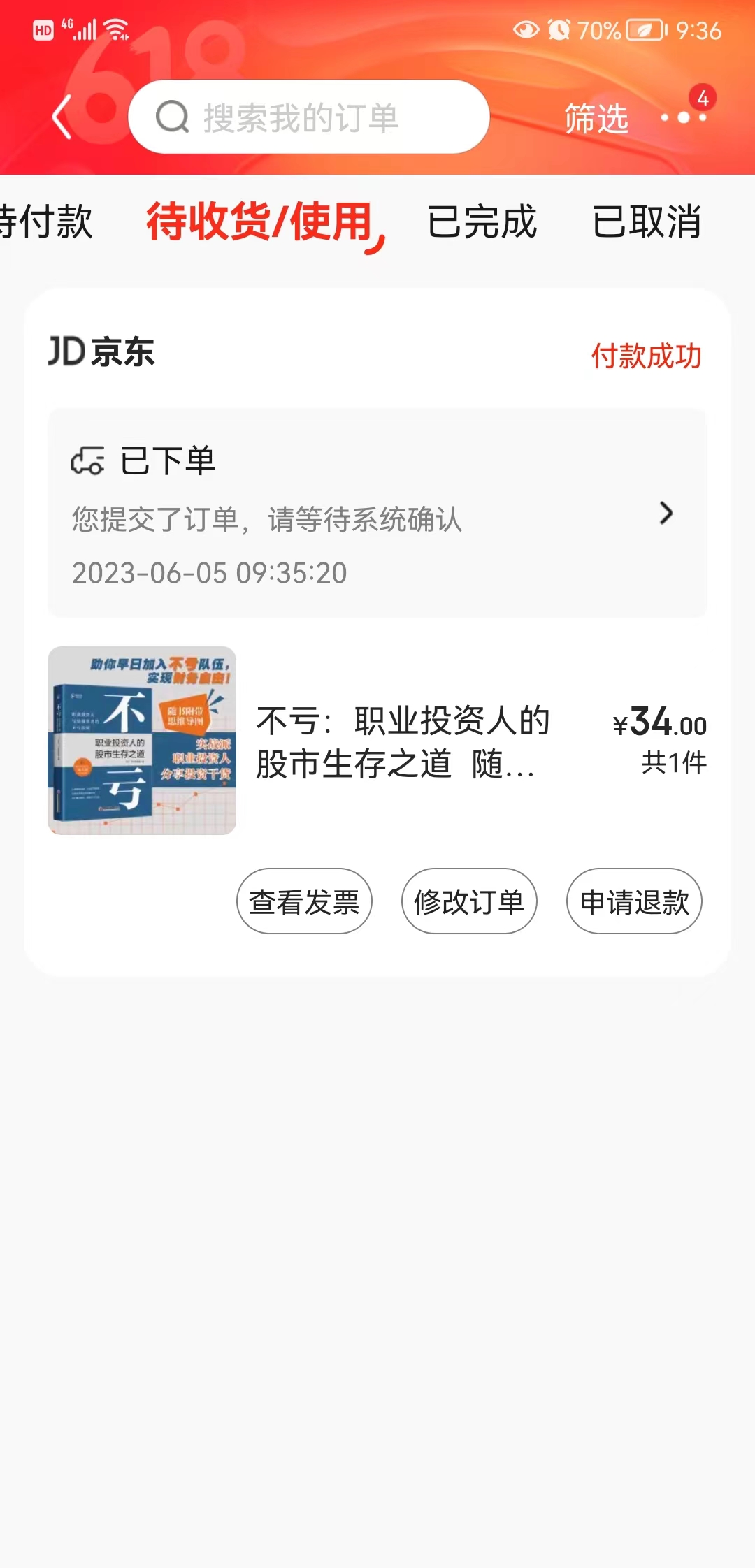755x1568 pixels.
Task: Select the 待收货/使用 tab
Action: click(260, 222)
